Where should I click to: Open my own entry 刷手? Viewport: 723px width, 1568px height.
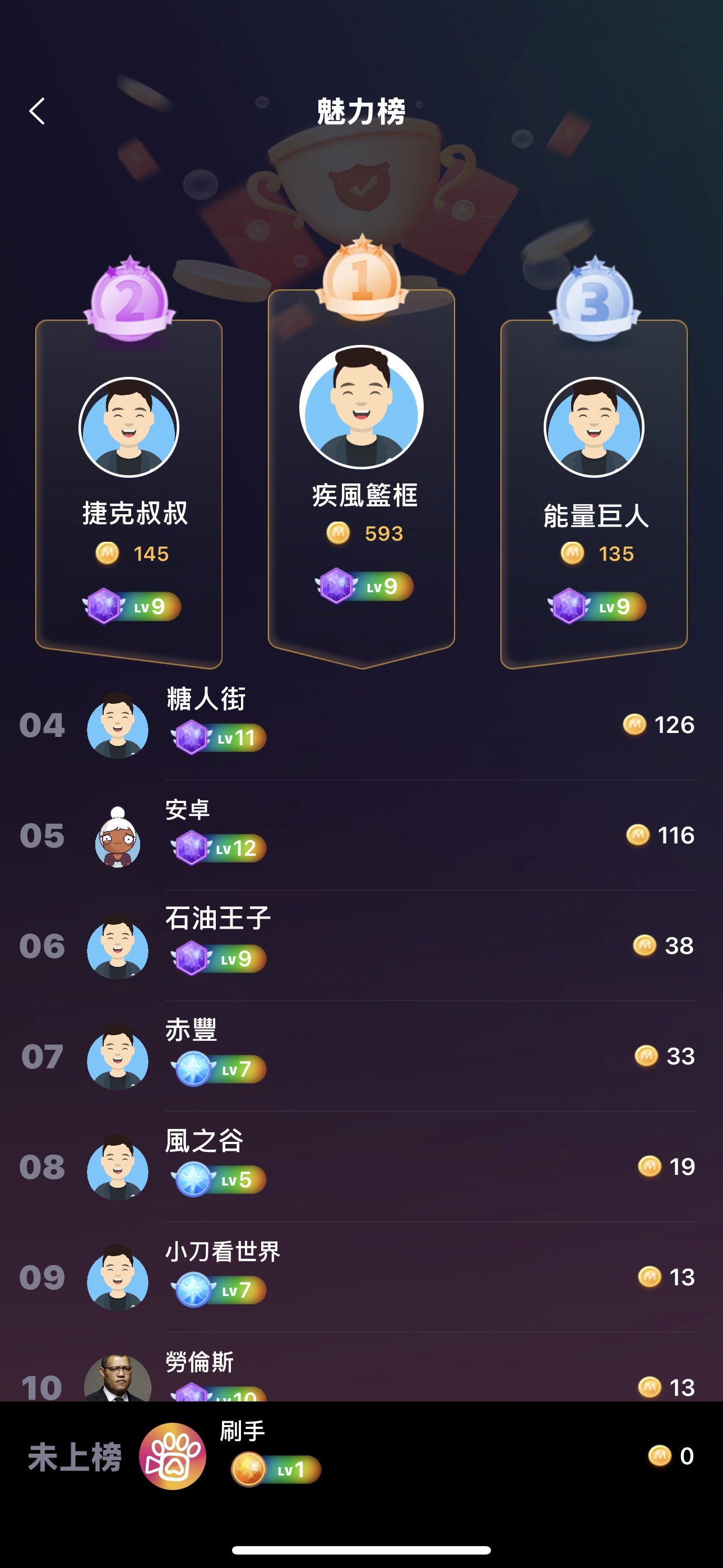coord(361,1456)
